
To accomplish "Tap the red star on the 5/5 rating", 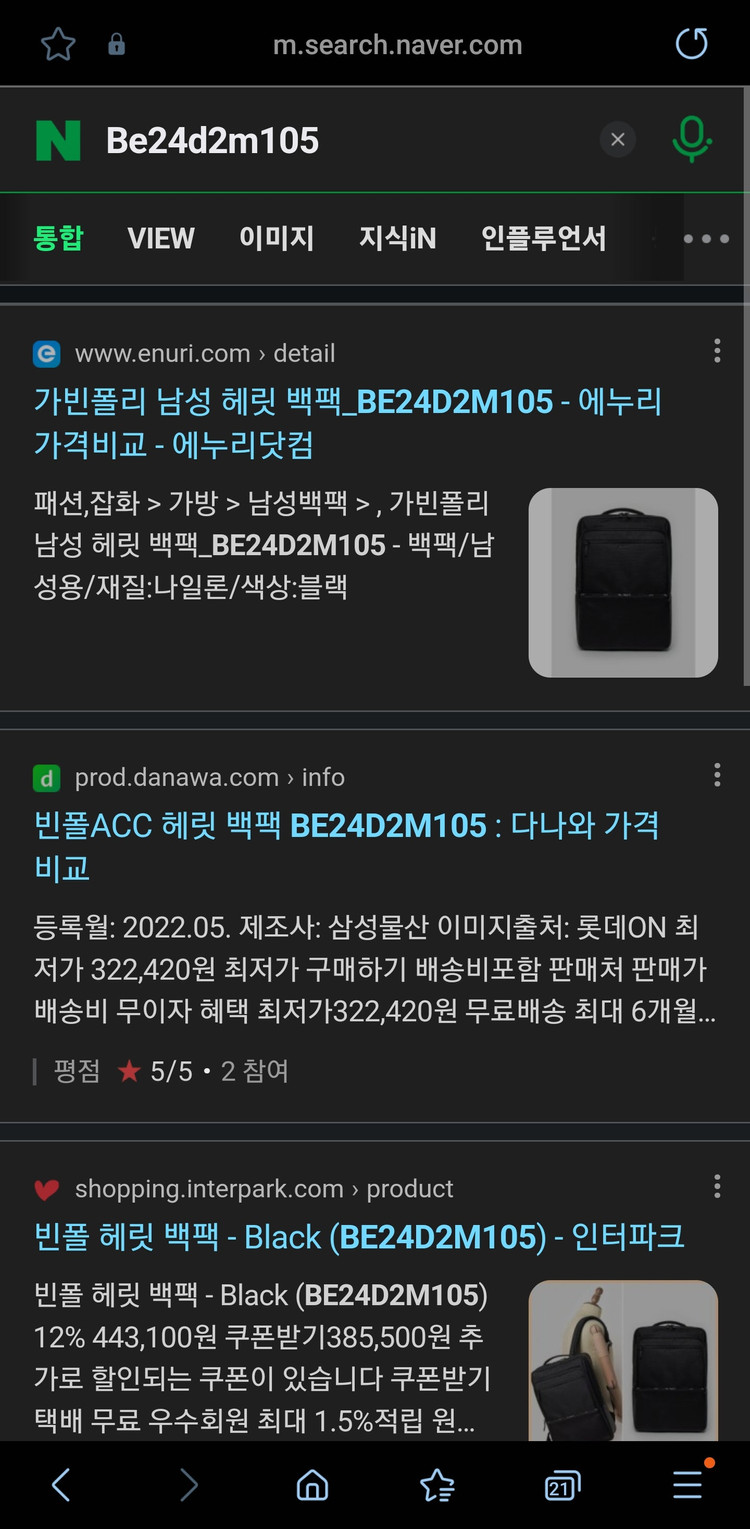I will pos(129,1070).
